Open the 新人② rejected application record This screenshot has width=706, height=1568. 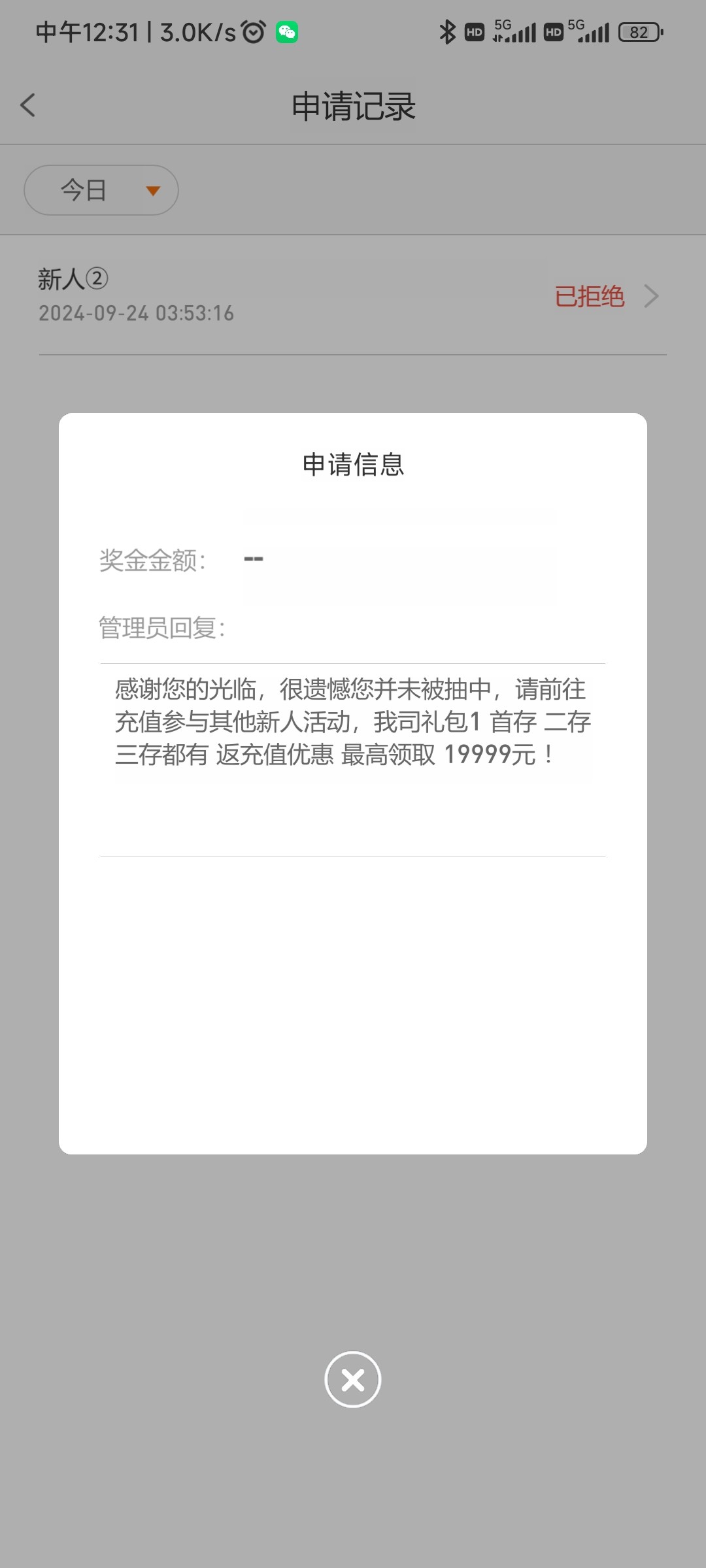[x=352, y=296]
